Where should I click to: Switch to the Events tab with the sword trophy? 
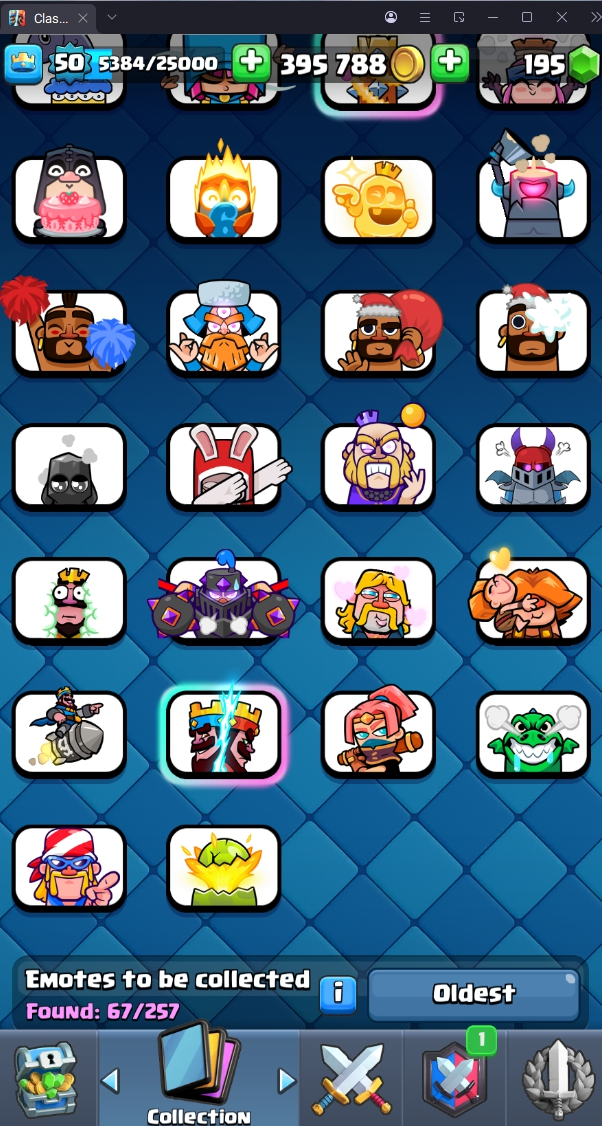(x=556, y=1078)
